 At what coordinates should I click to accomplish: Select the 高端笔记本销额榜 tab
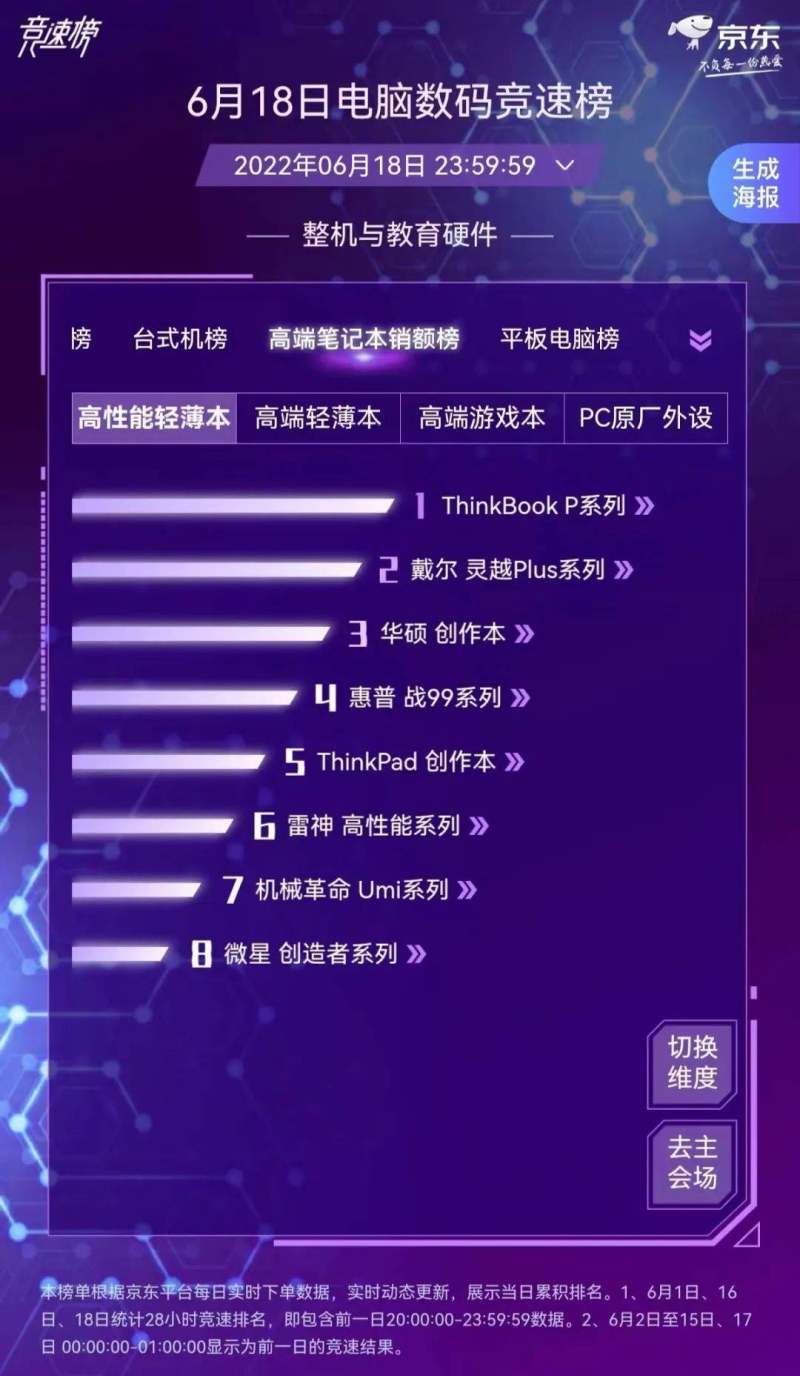click(x=363, y=339)
